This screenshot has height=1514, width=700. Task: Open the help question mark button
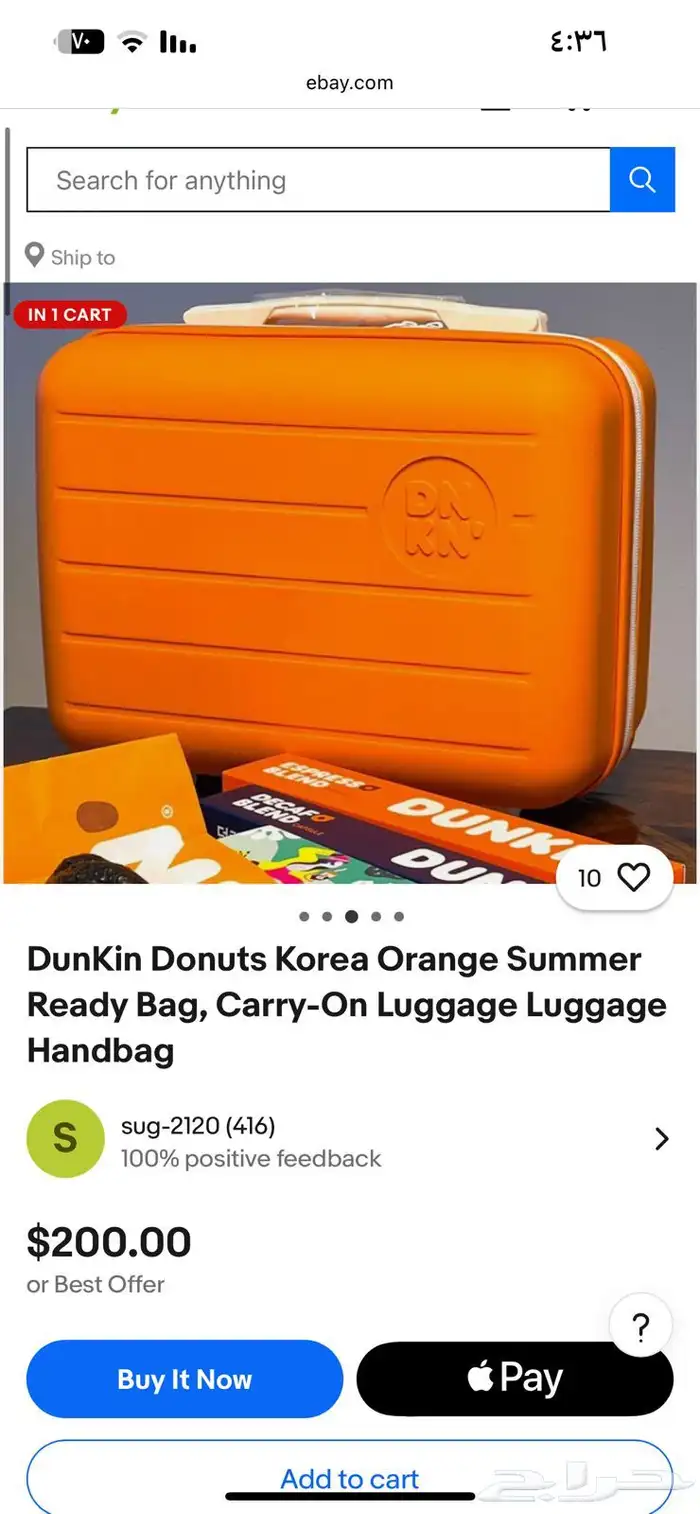(x=641, y=1328)
